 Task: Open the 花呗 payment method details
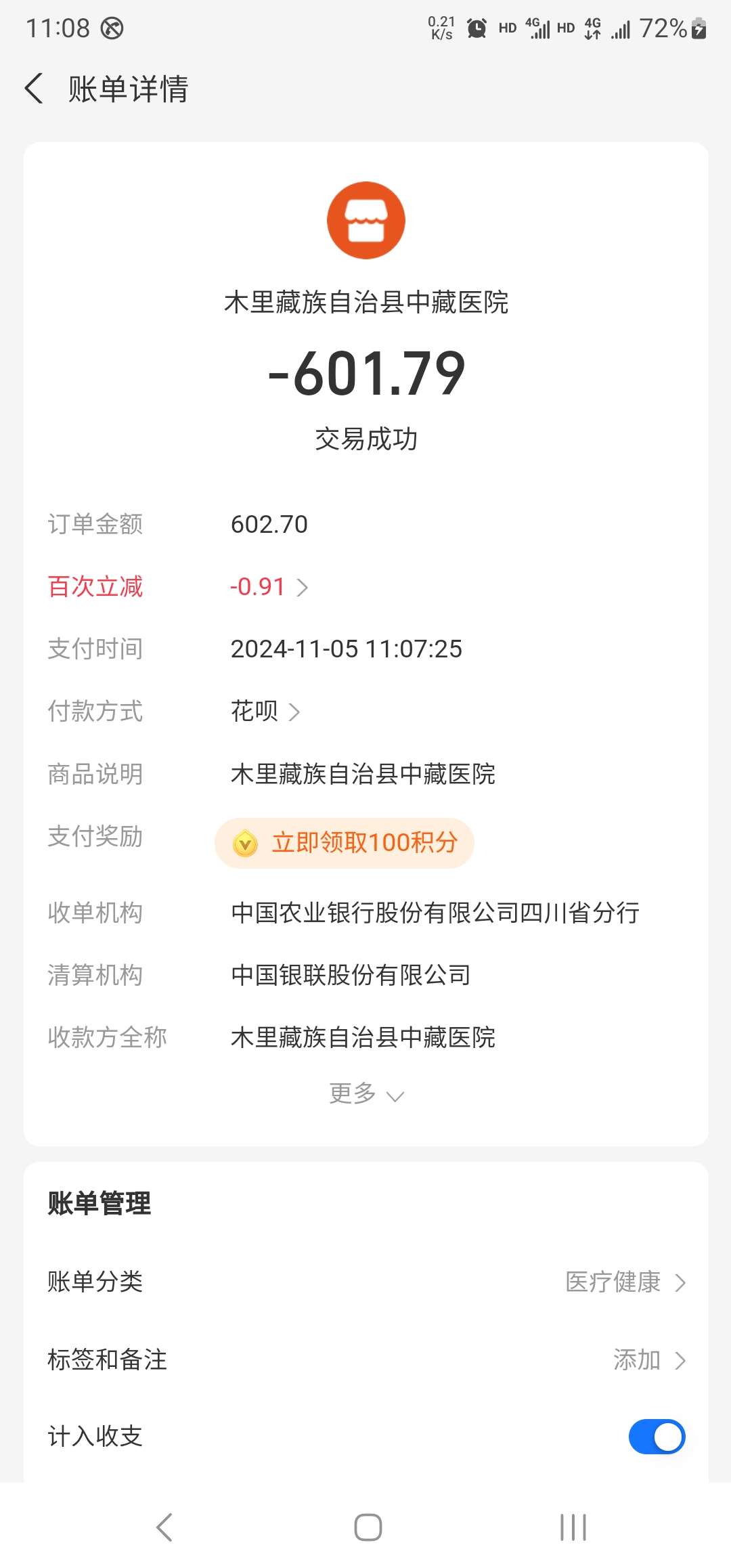[265, 712]
